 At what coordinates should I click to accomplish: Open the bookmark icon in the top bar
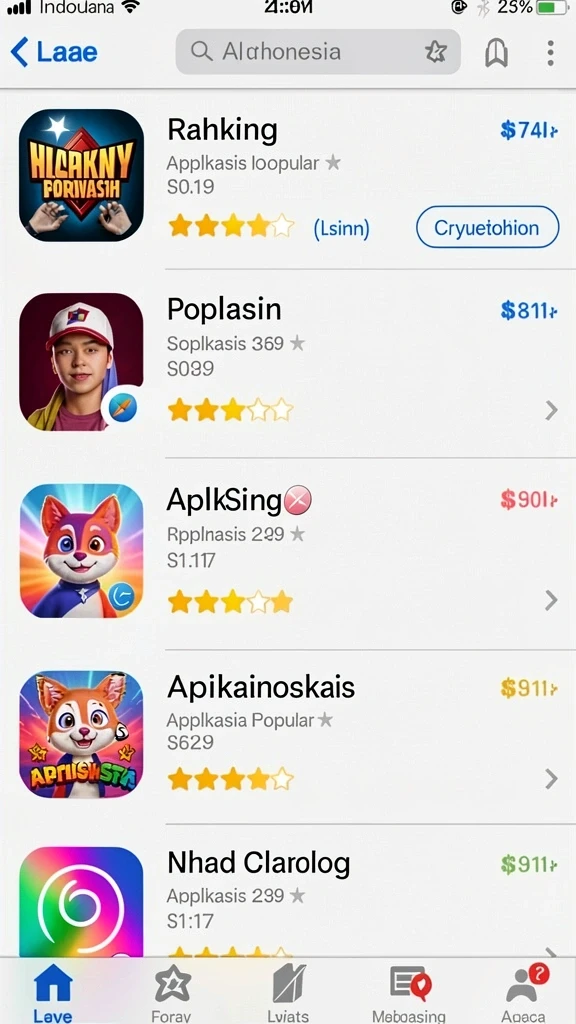coord(496,52)
